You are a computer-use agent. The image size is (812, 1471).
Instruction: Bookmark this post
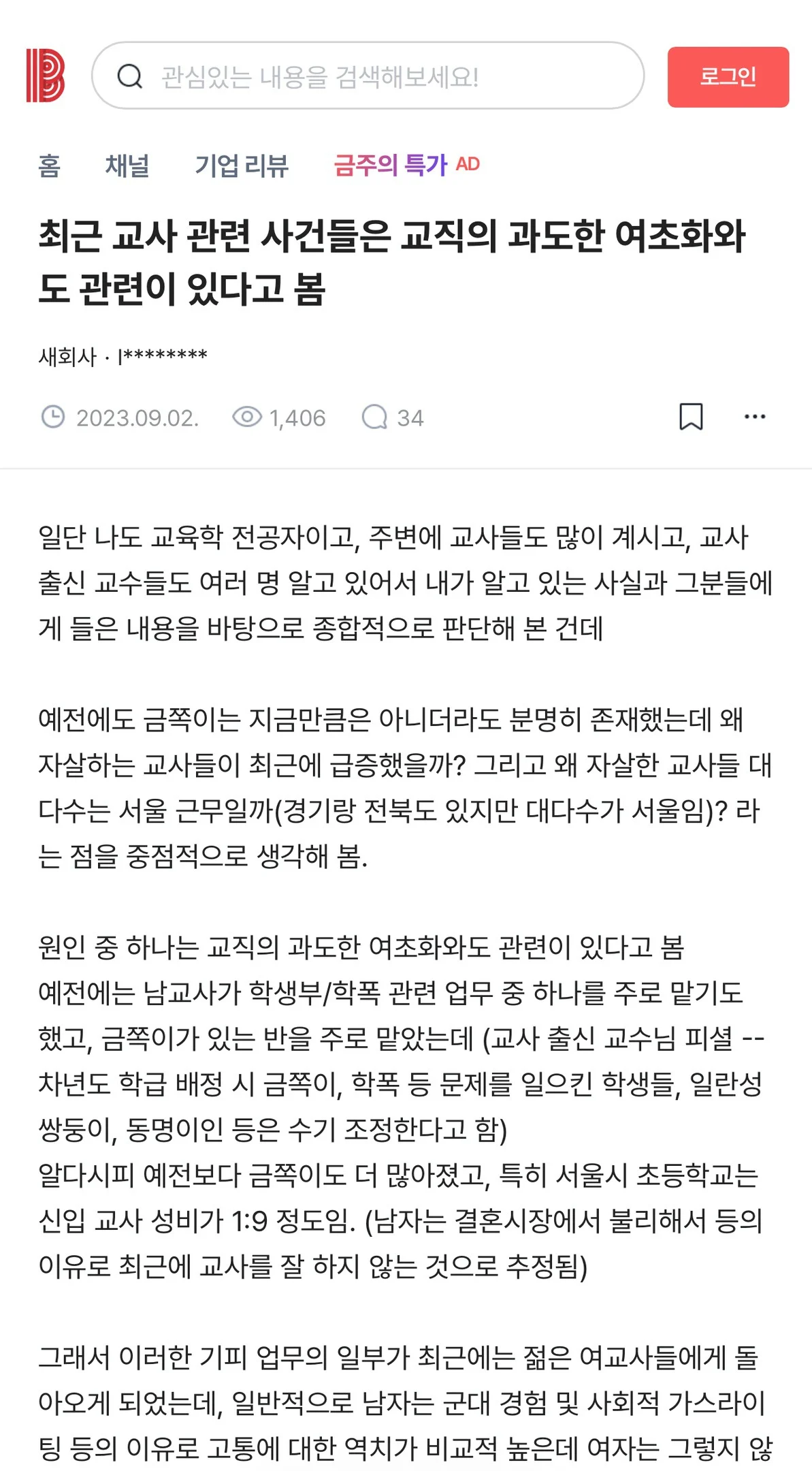(x=691, y=416)
